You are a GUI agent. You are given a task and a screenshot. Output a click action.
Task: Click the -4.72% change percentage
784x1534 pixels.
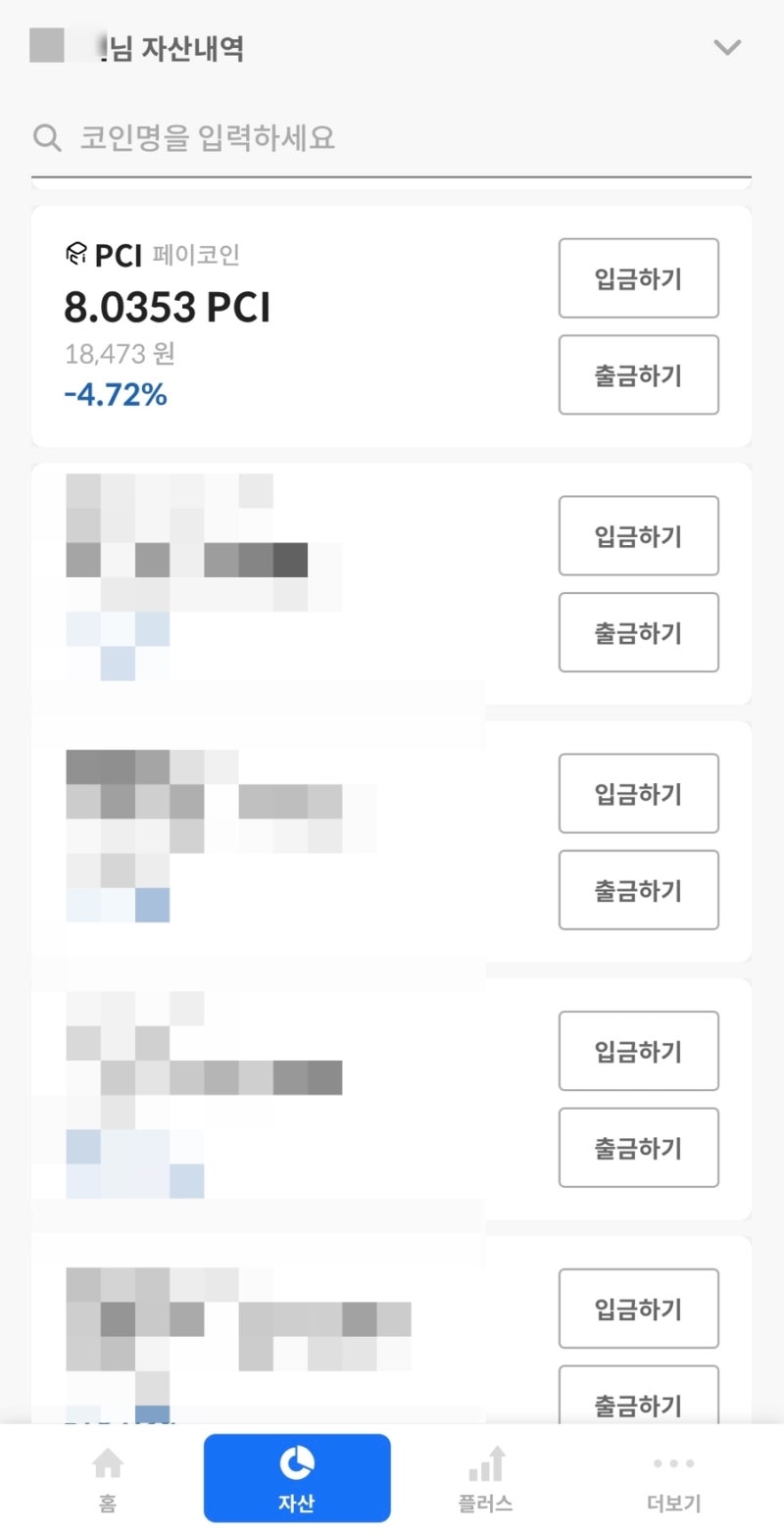[117, 395]
